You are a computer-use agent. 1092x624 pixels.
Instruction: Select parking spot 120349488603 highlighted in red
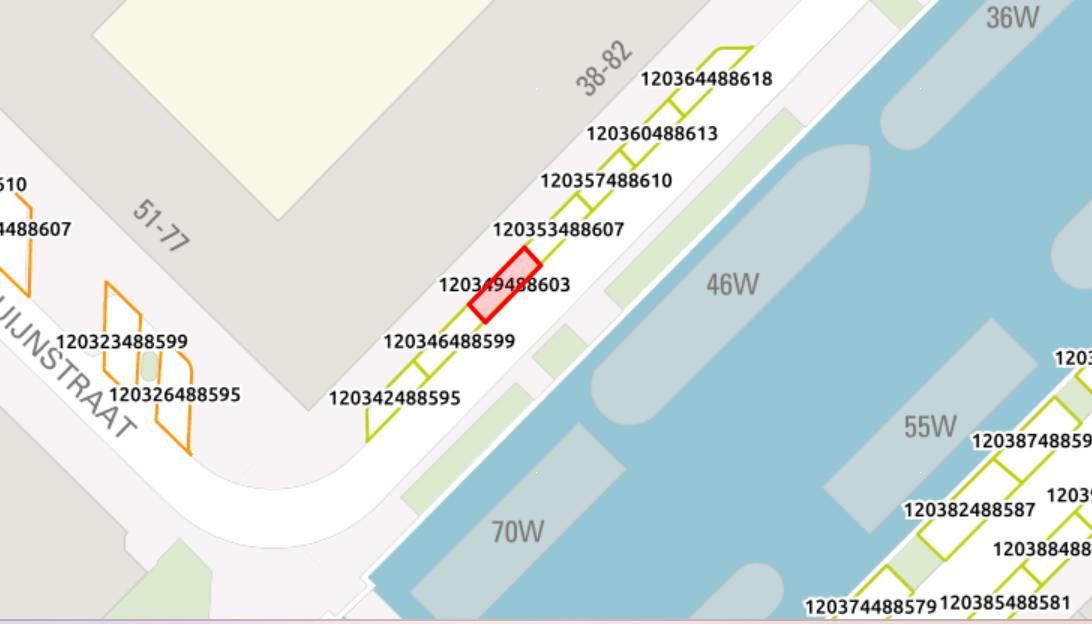coord(505,285)
